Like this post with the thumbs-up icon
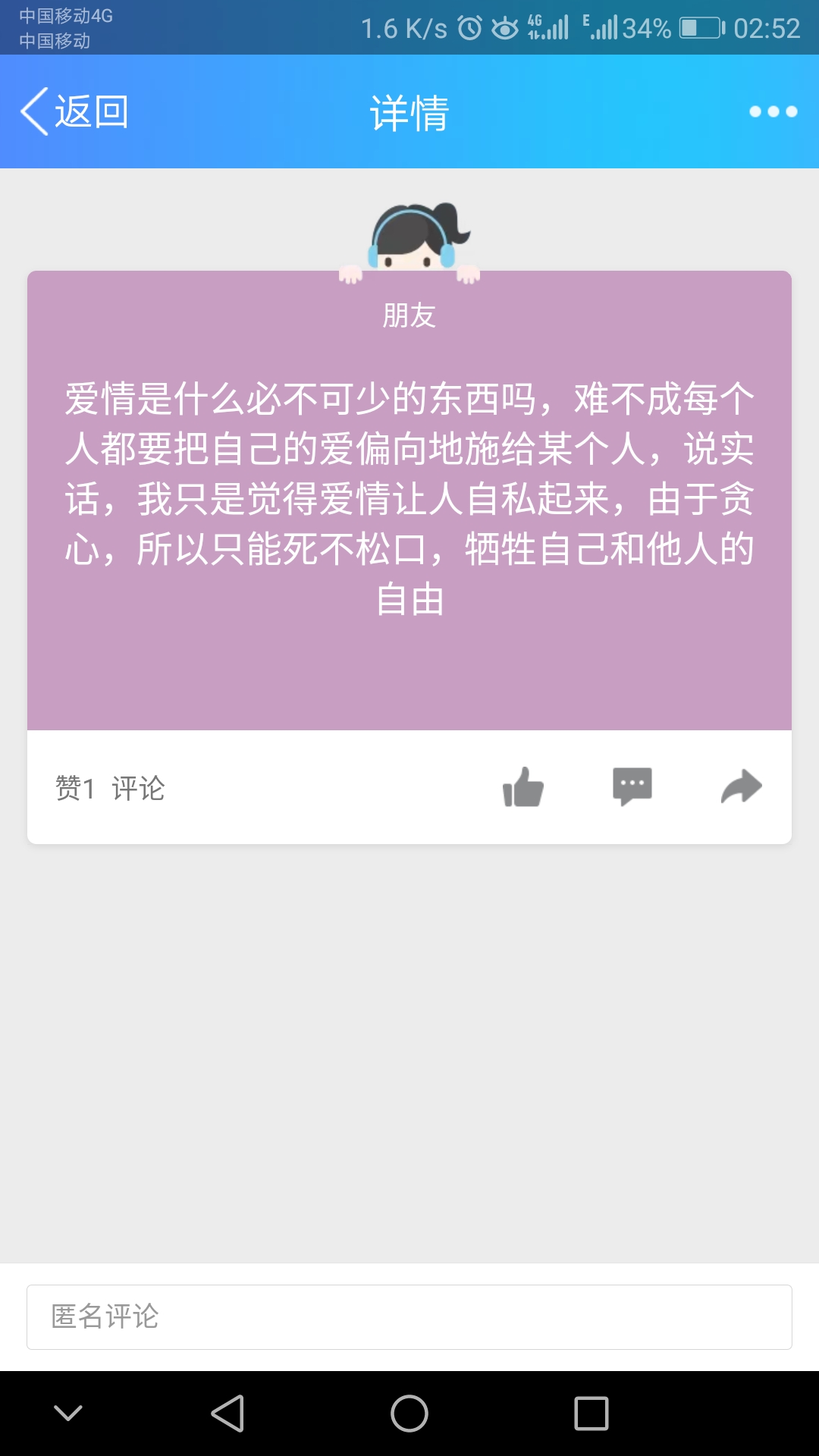The image size is (819, 1456). pos(523,787)
